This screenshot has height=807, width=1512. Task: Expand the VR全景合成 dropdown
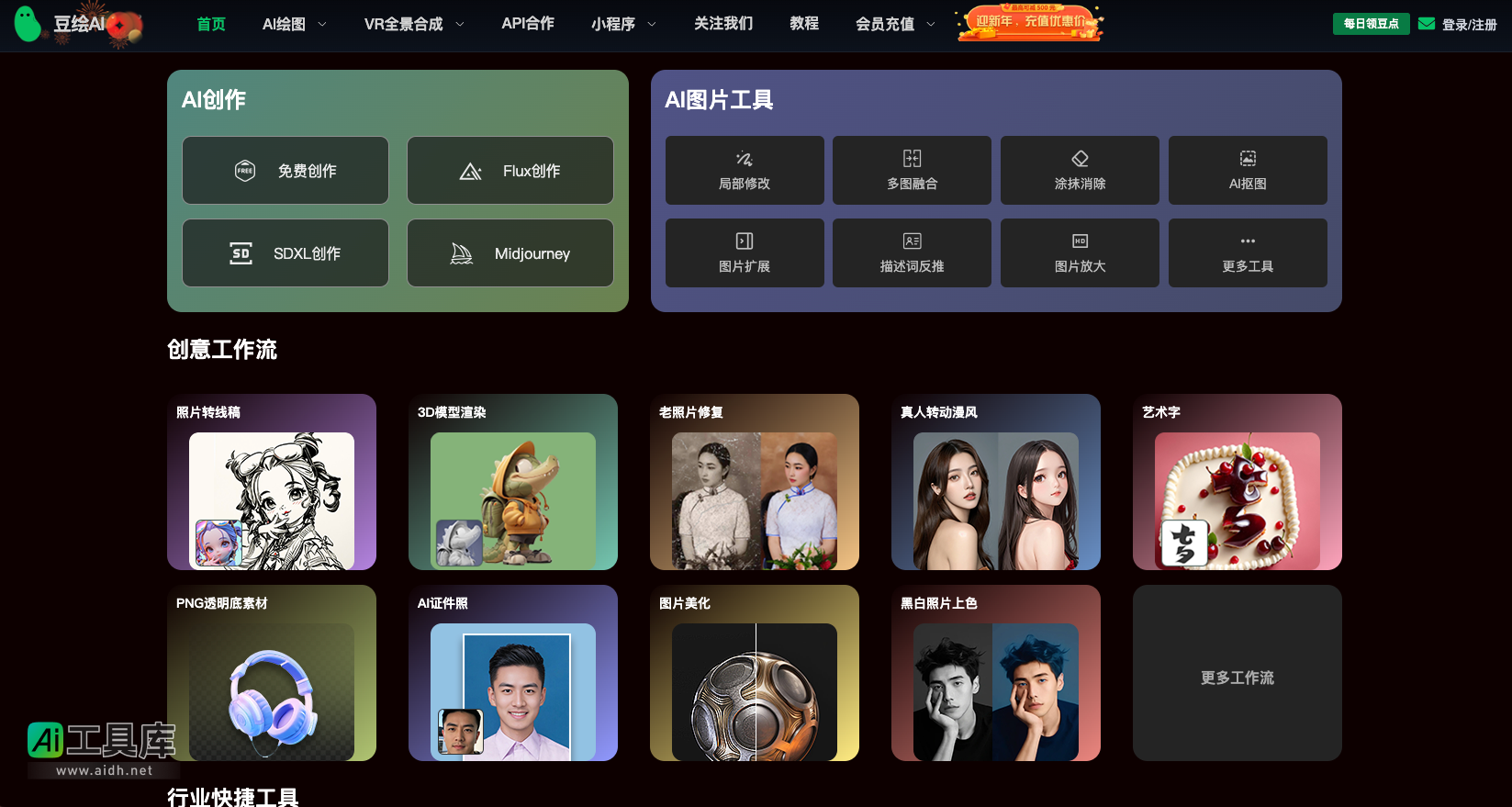point(413,24)
